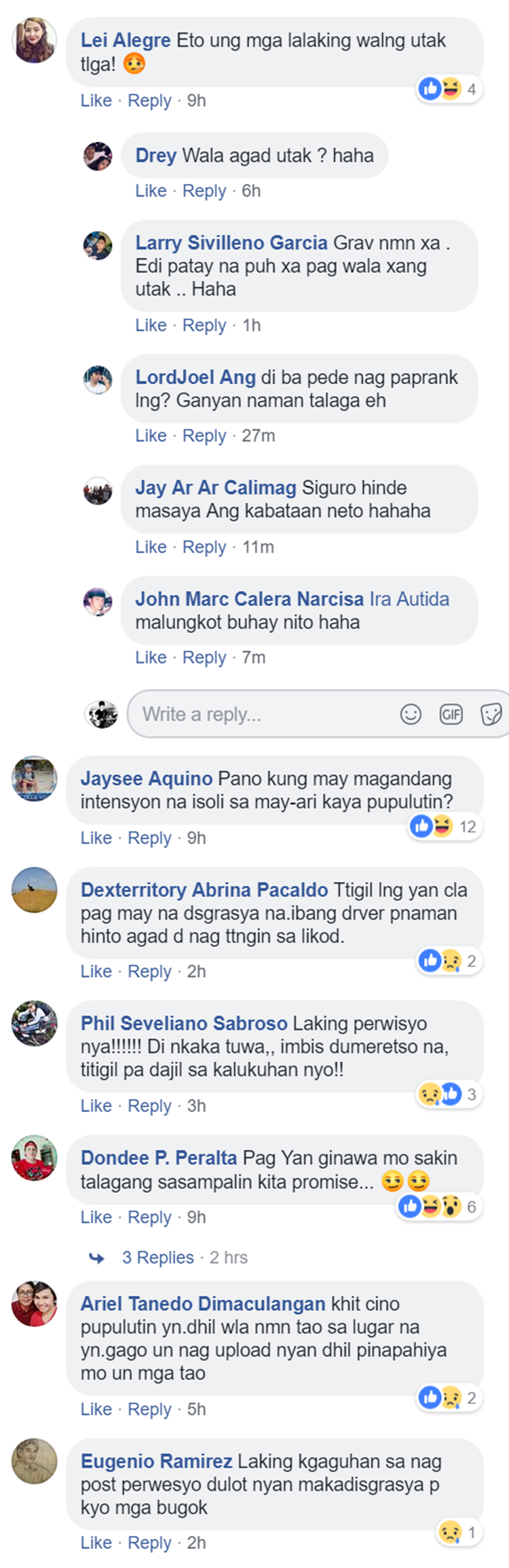Like LordJoel Ang's reply
Image resolution: width=509 pixels, height=1568 pixels.
click(150, 436)
